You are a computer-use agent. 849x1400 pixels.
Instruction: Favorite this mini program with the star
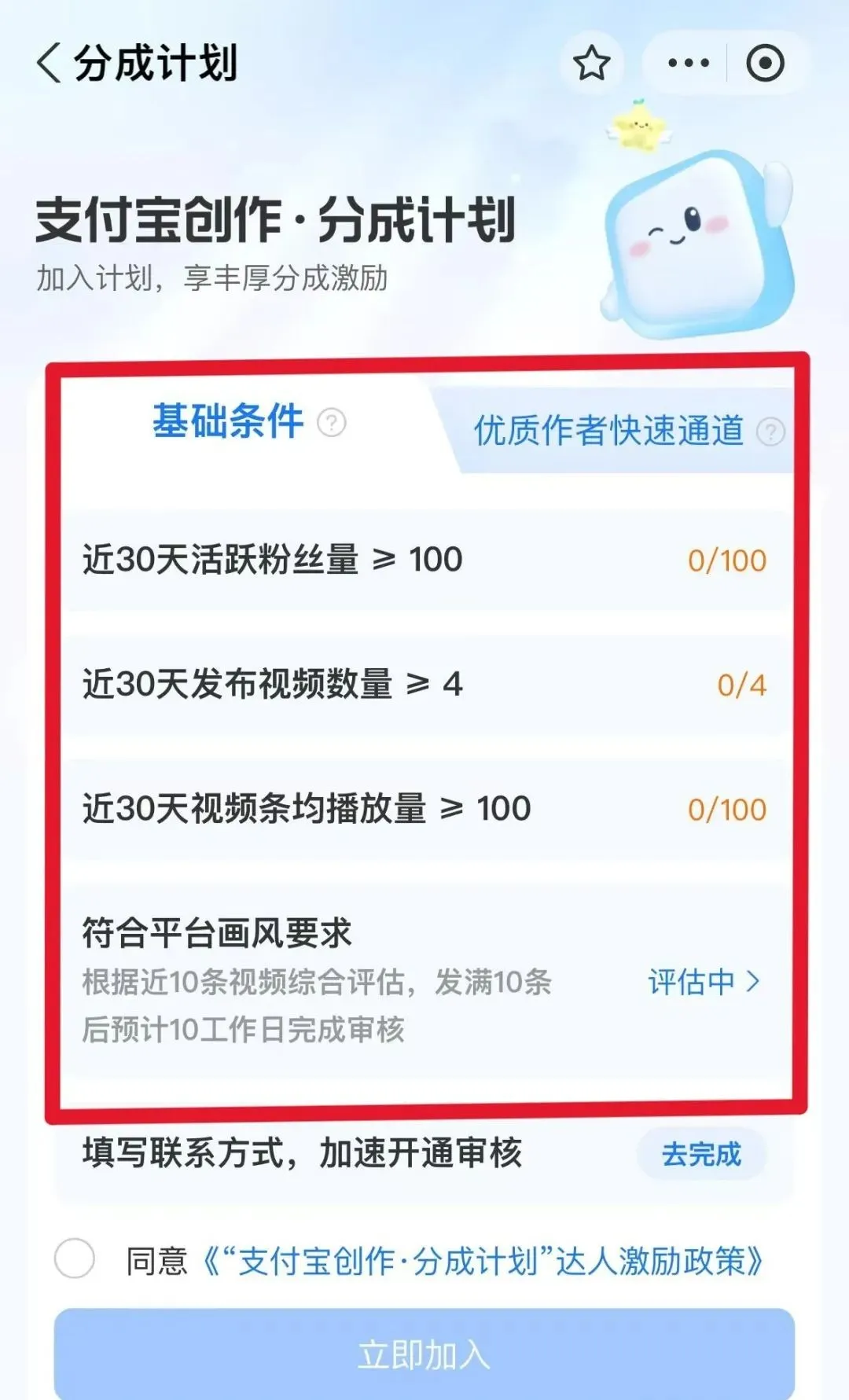(591, 63)
